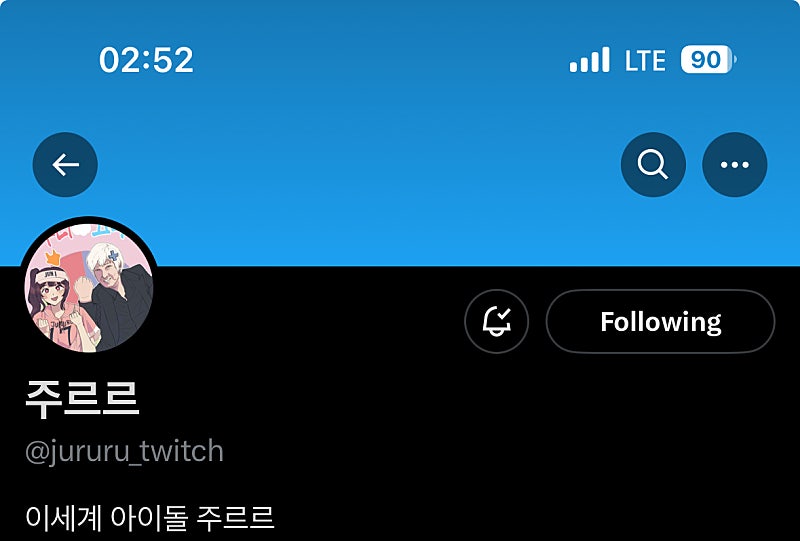Image resolution: width=800 pixels, height=541 pixels.
Task: Open the 주르르 profile picture
Action: pyautogui.click(x=89, y=288)
